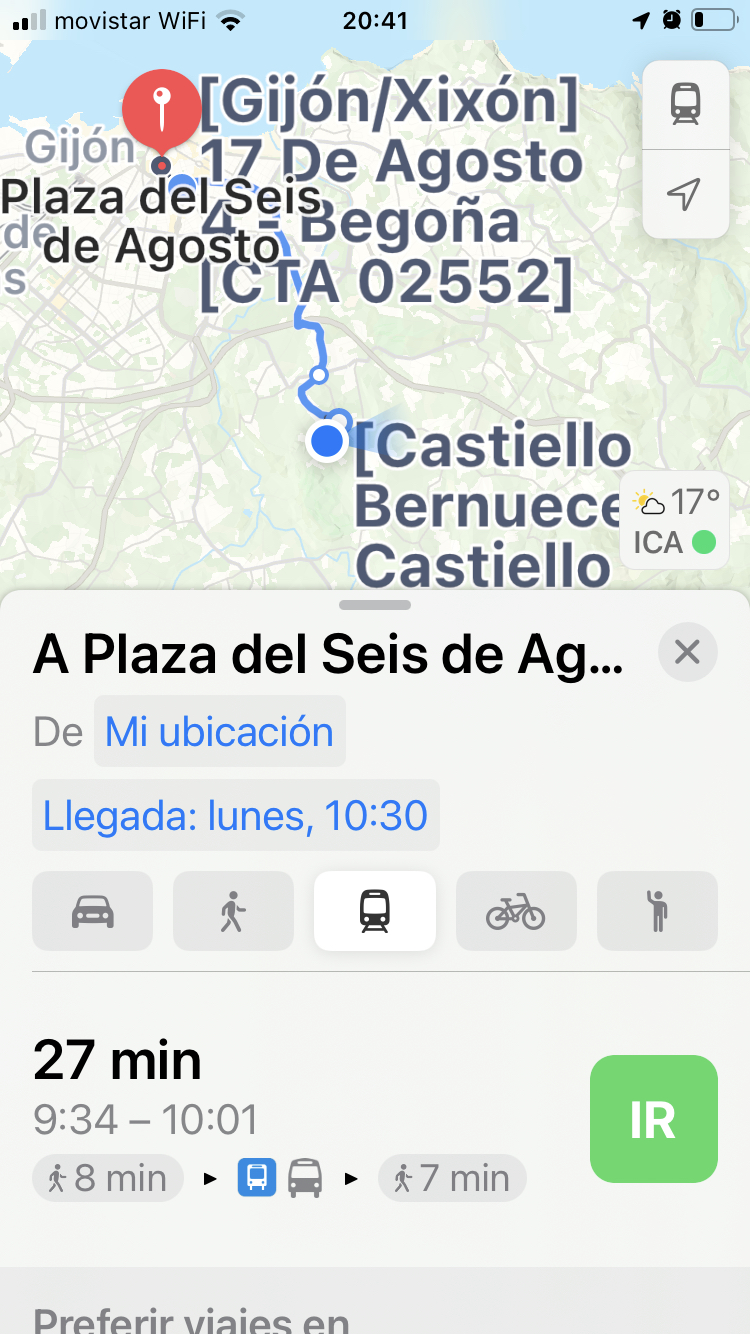
Task: Select cycling directions tab
Action: [516, 911]
